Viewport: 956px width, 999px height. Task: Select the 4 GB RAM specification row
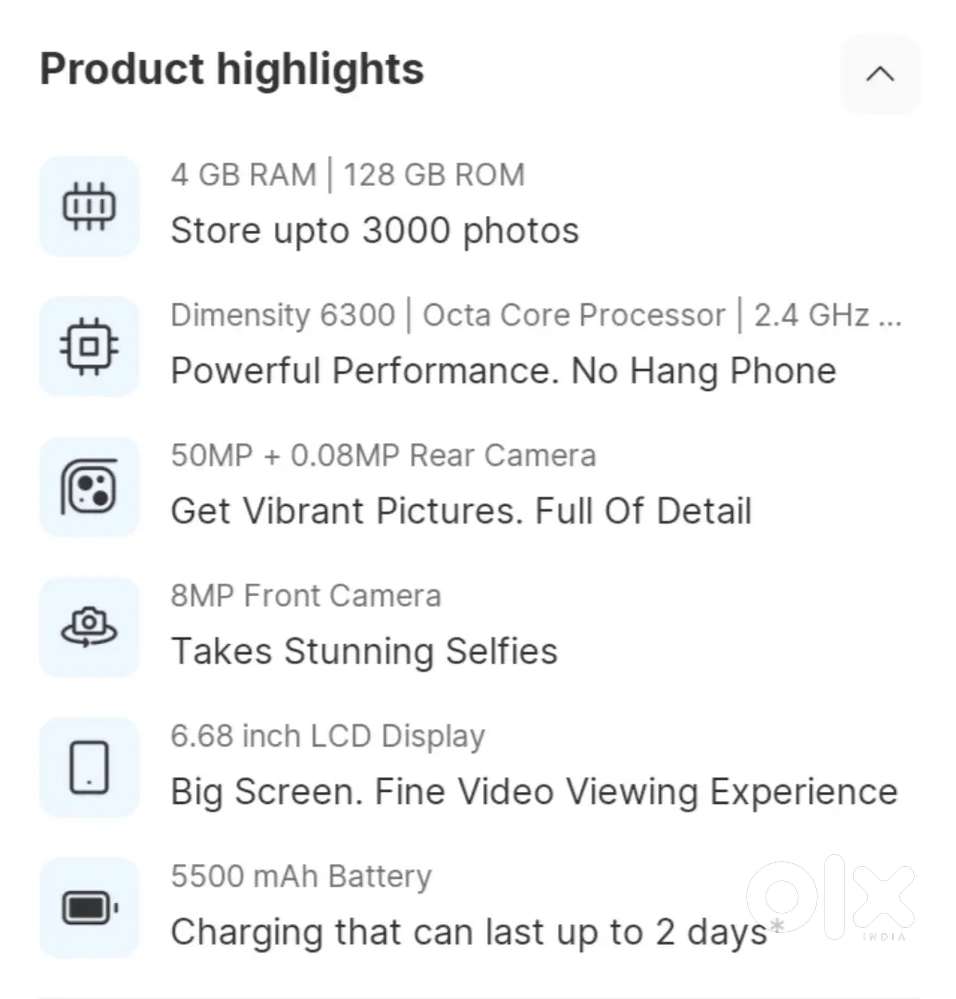point(348,174)
